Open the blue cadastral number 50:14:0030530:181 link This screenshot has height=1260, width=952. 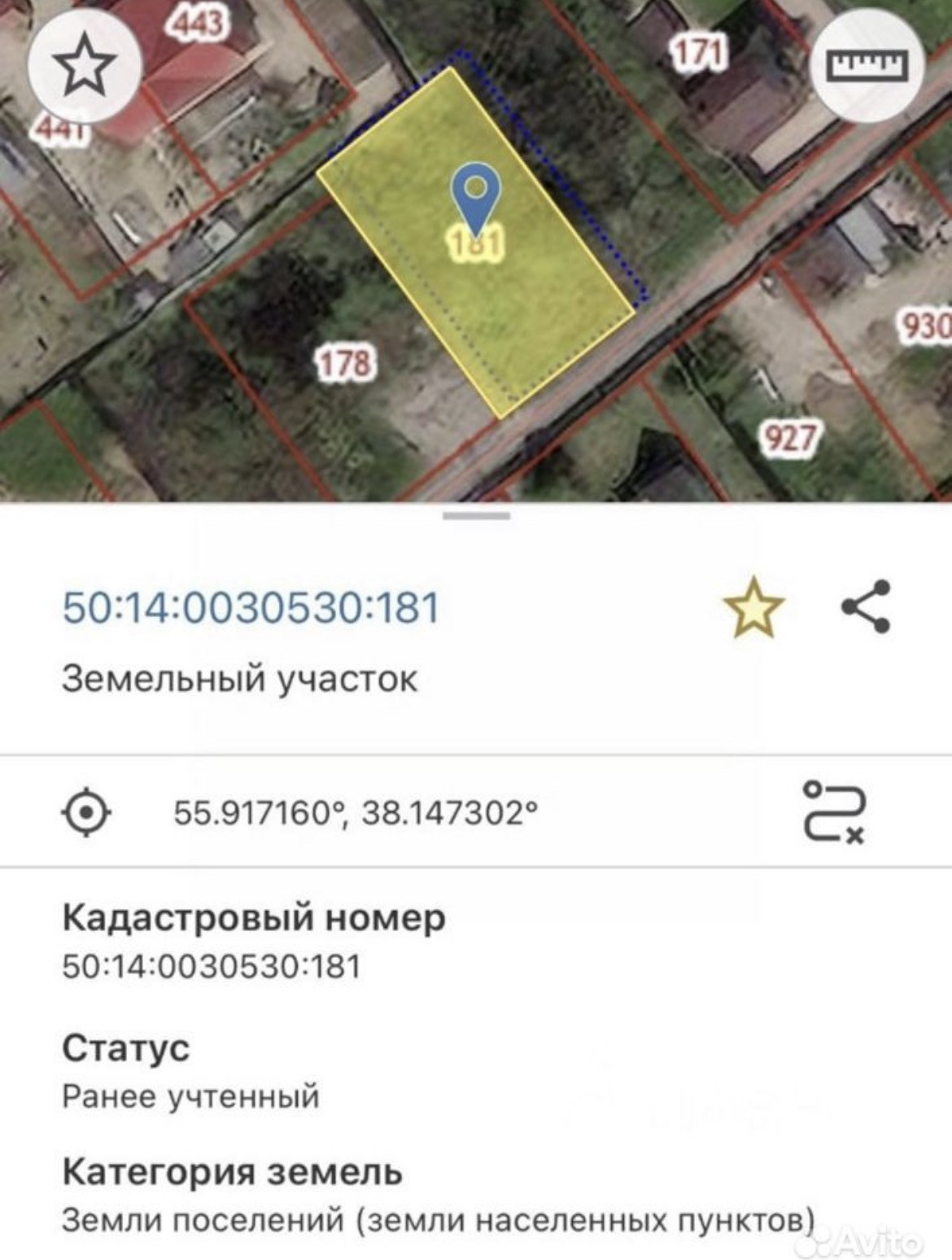251,607
